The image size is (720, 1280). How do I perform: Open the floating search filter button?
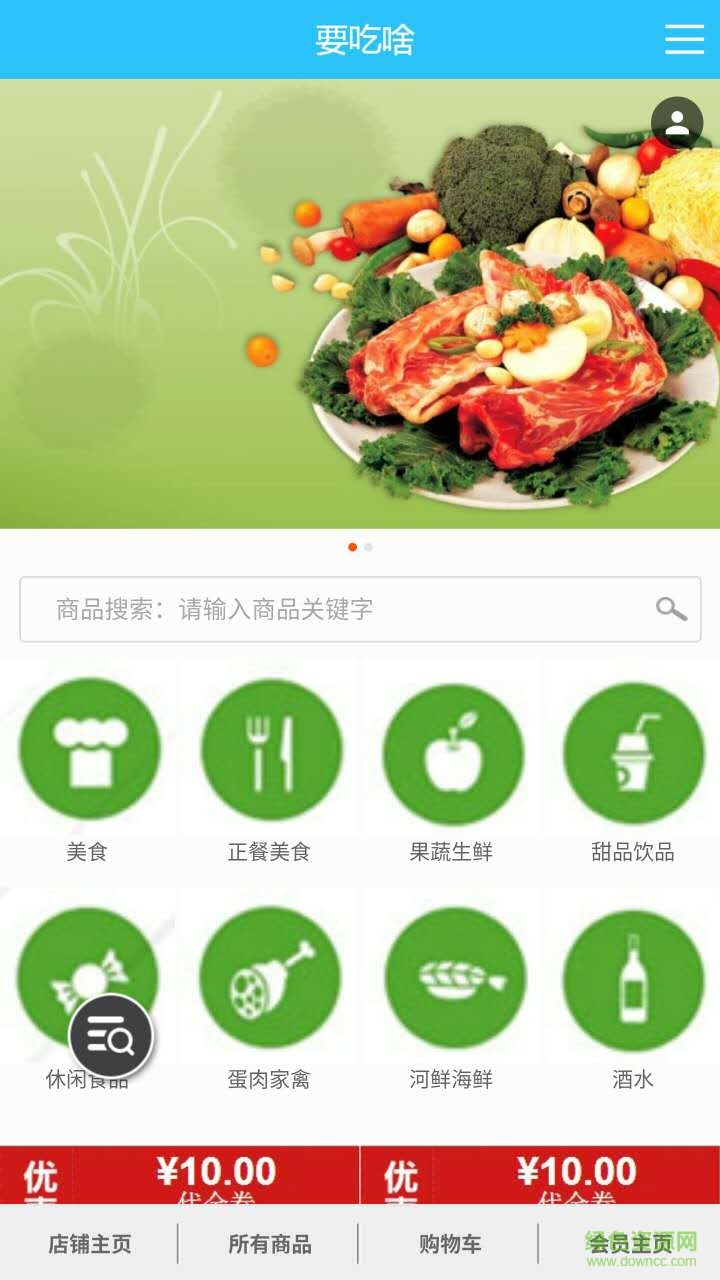coord(112,1036)
